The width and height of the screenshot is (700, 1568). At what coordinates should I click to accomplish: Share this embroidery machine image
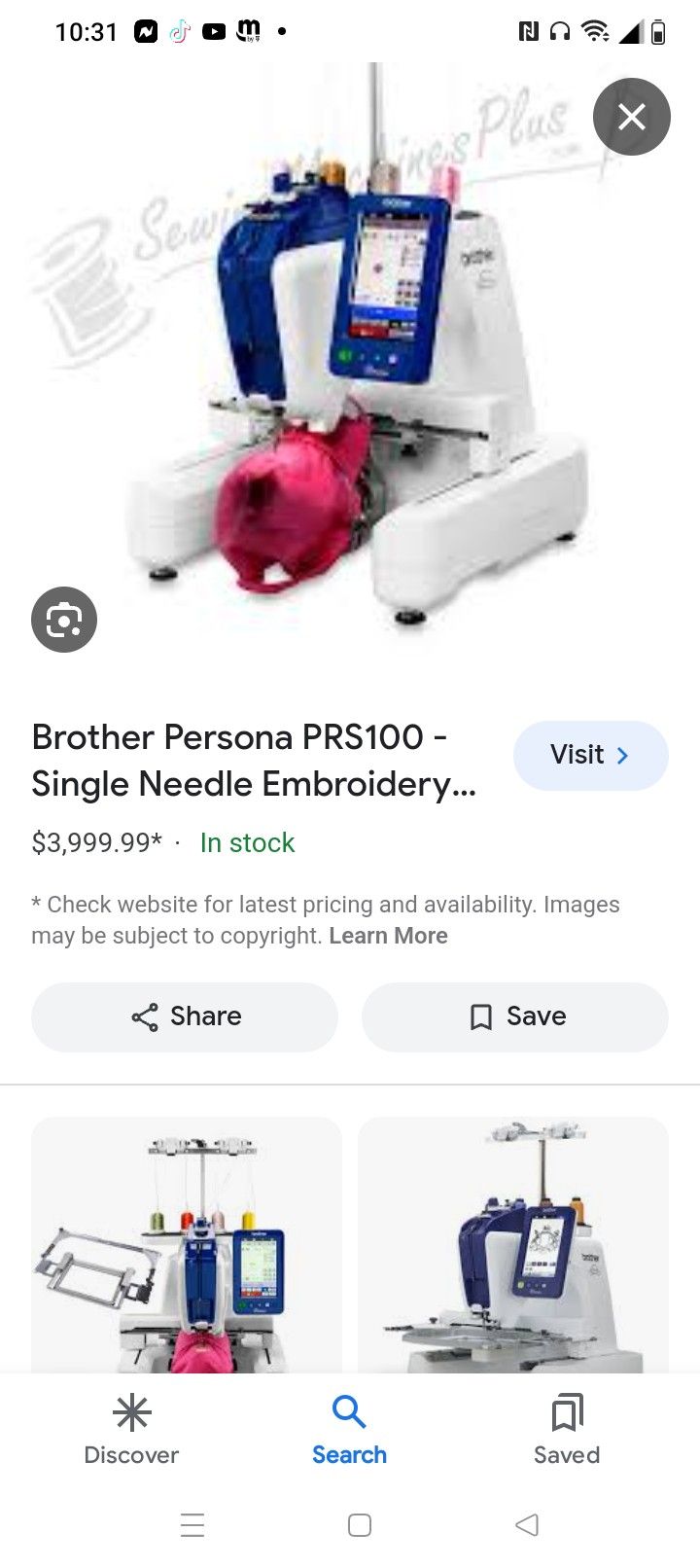click(x=185, y=1016)
